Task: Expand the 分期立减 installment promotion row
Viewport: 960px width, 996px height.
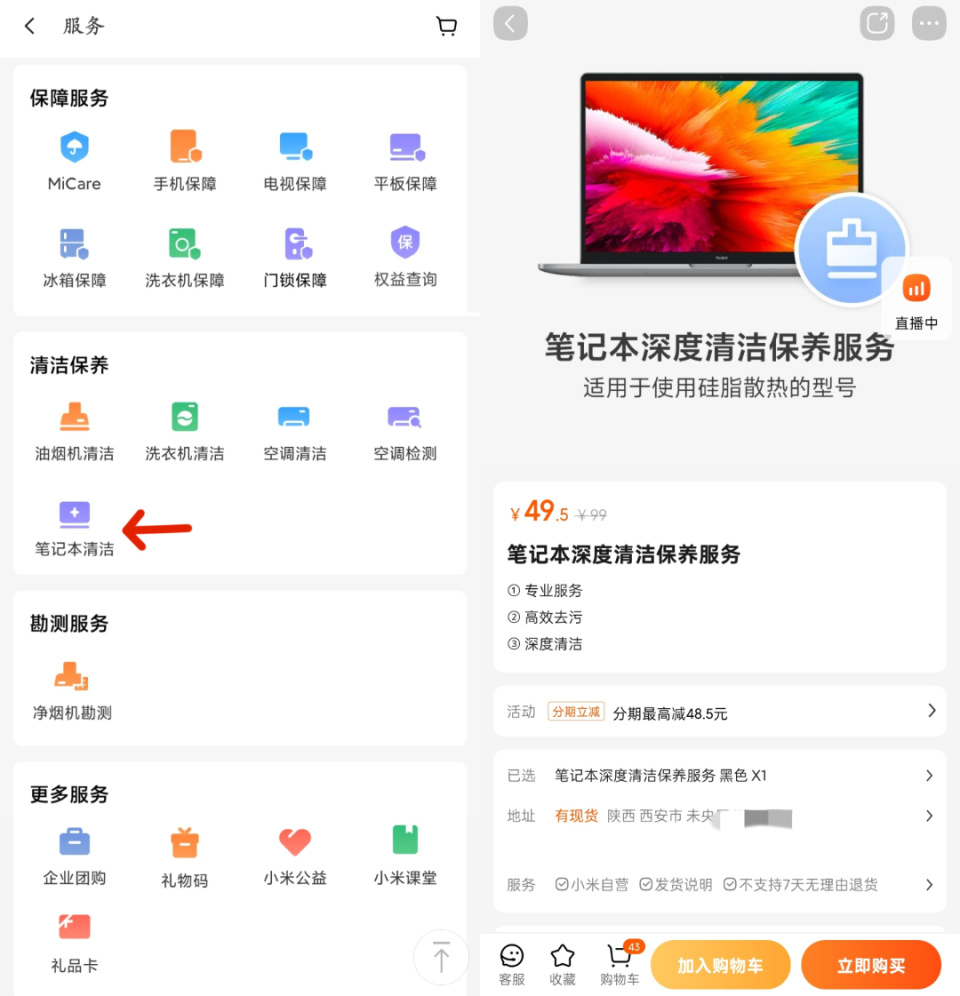Action: pos(720,712)
